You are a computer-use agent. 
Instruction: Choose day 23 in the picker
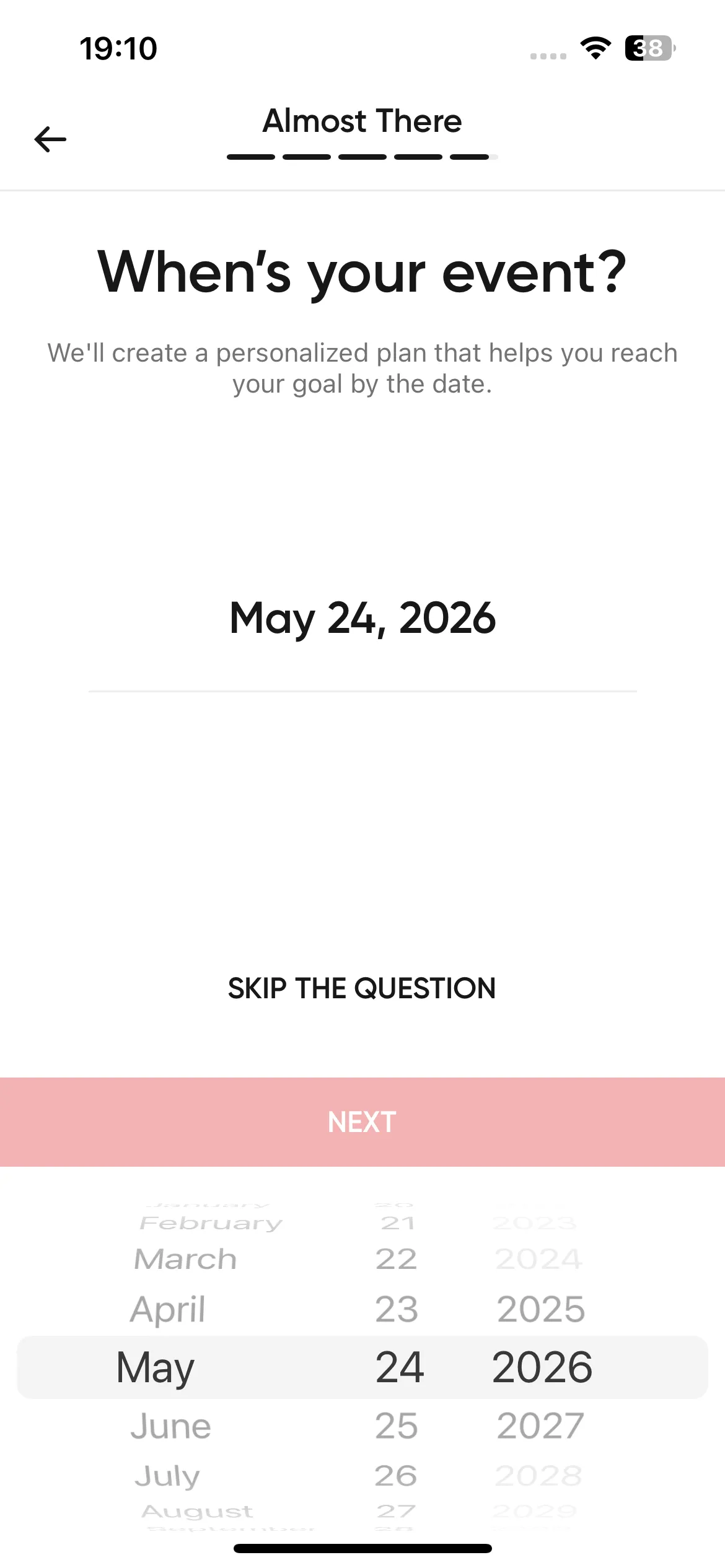(397, 1309)
